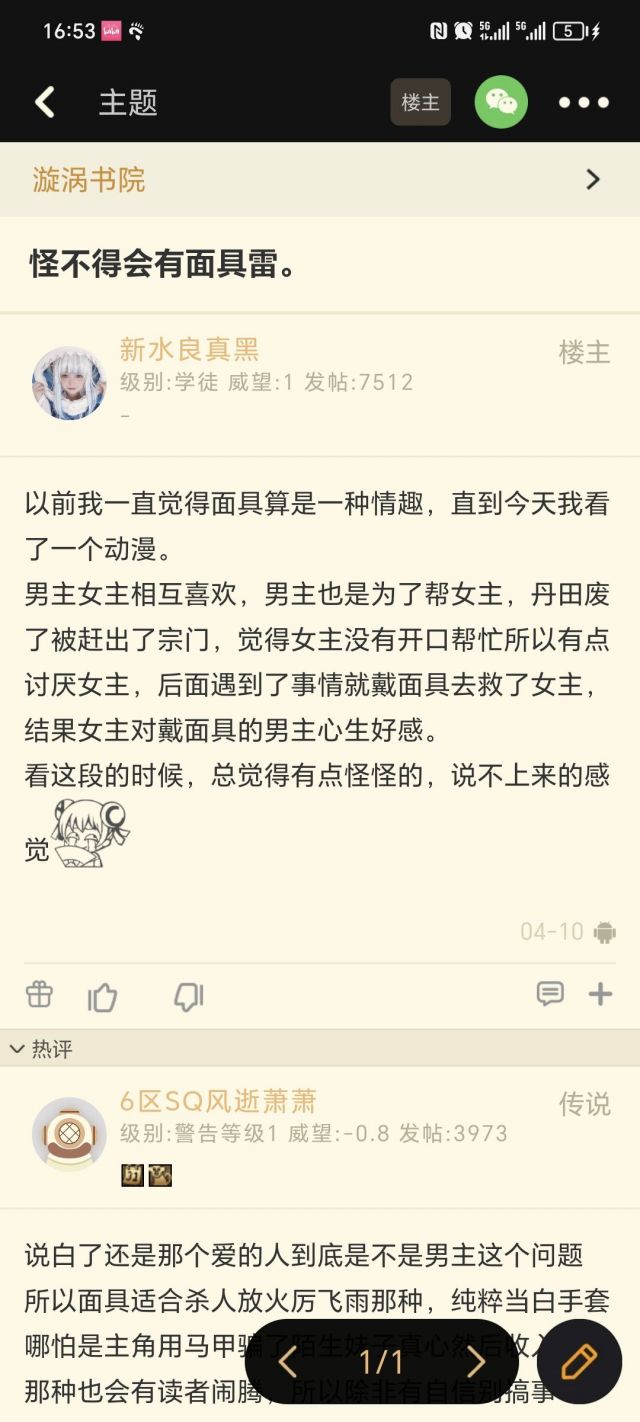
Task: View 6区SQ风逝萧萧's profile avatar
Action: coord(69,1134)
